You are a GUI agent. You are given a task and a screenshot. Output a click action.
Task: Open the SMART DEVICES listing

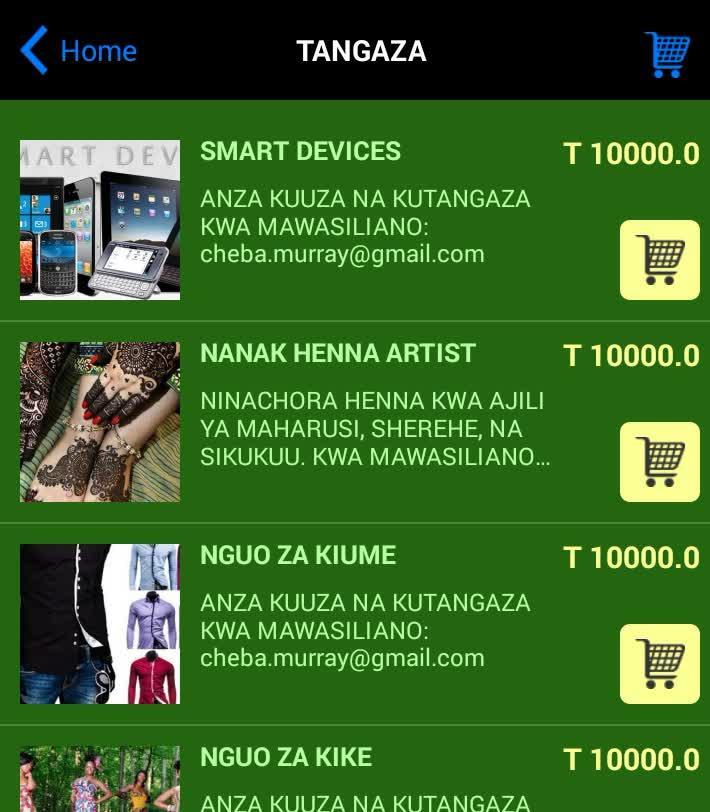click(x=300, y=152)
